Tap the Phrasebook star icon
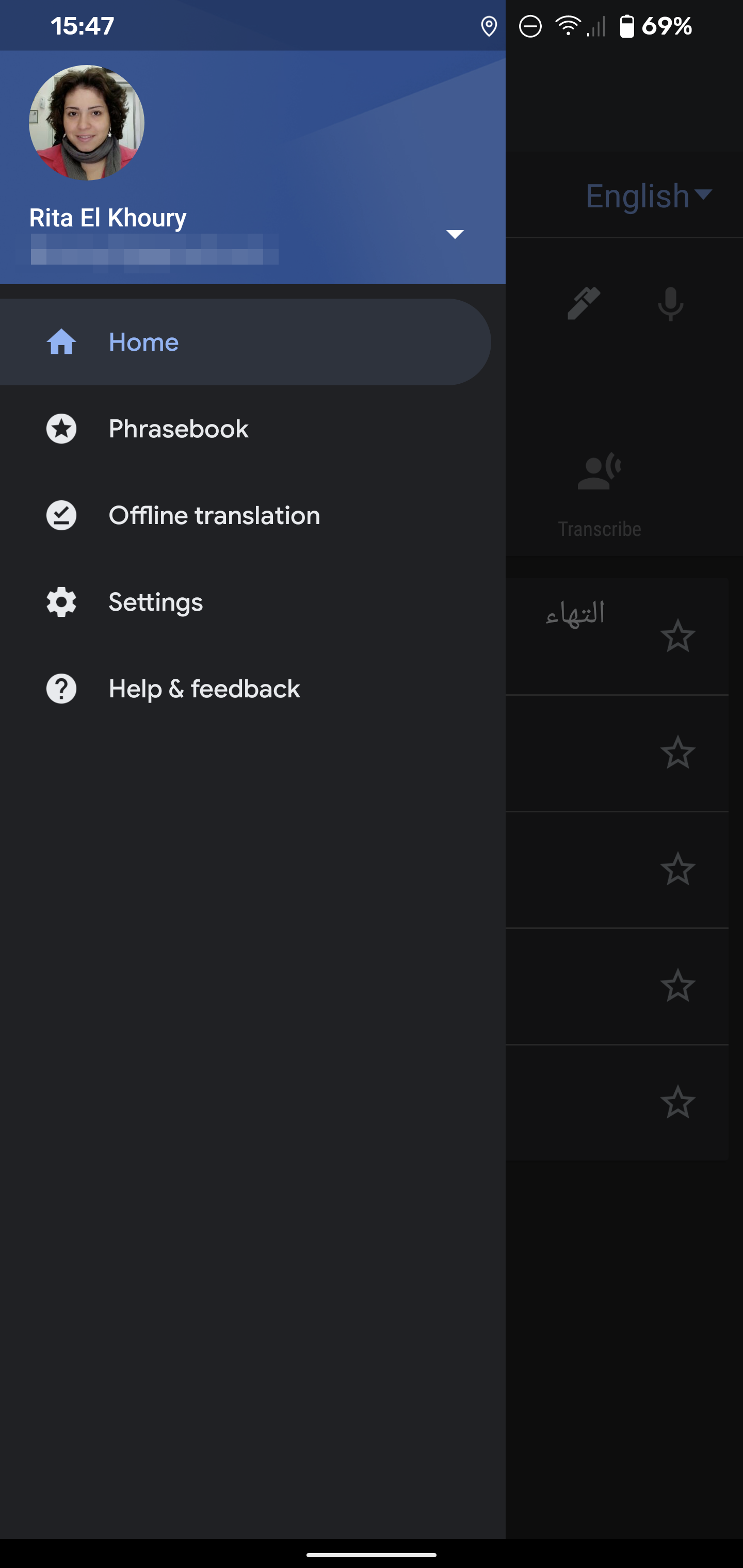This screenshot has height=1568, width=743. 61,429
